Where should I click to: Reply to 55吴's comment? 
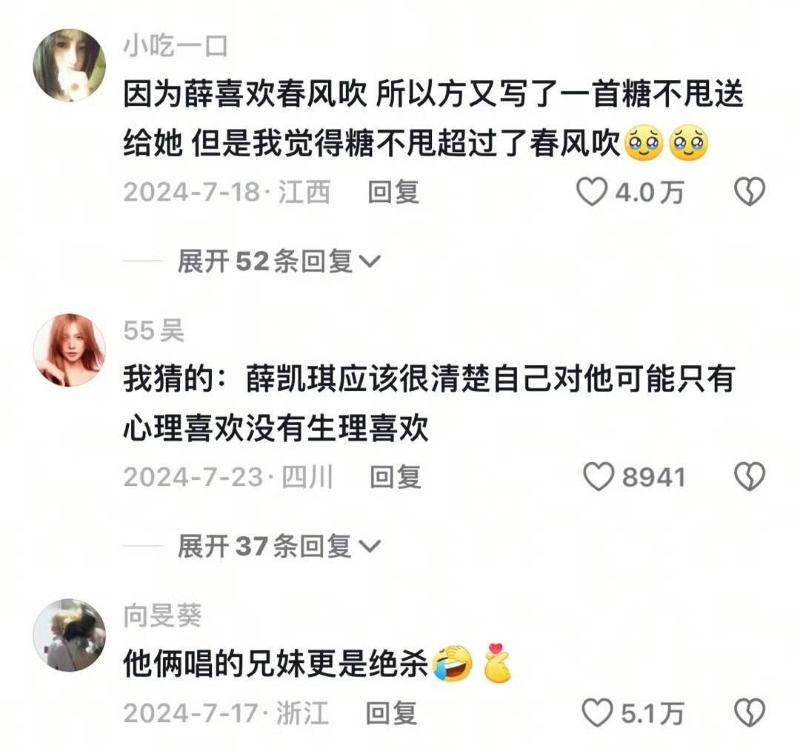[395, 477]
